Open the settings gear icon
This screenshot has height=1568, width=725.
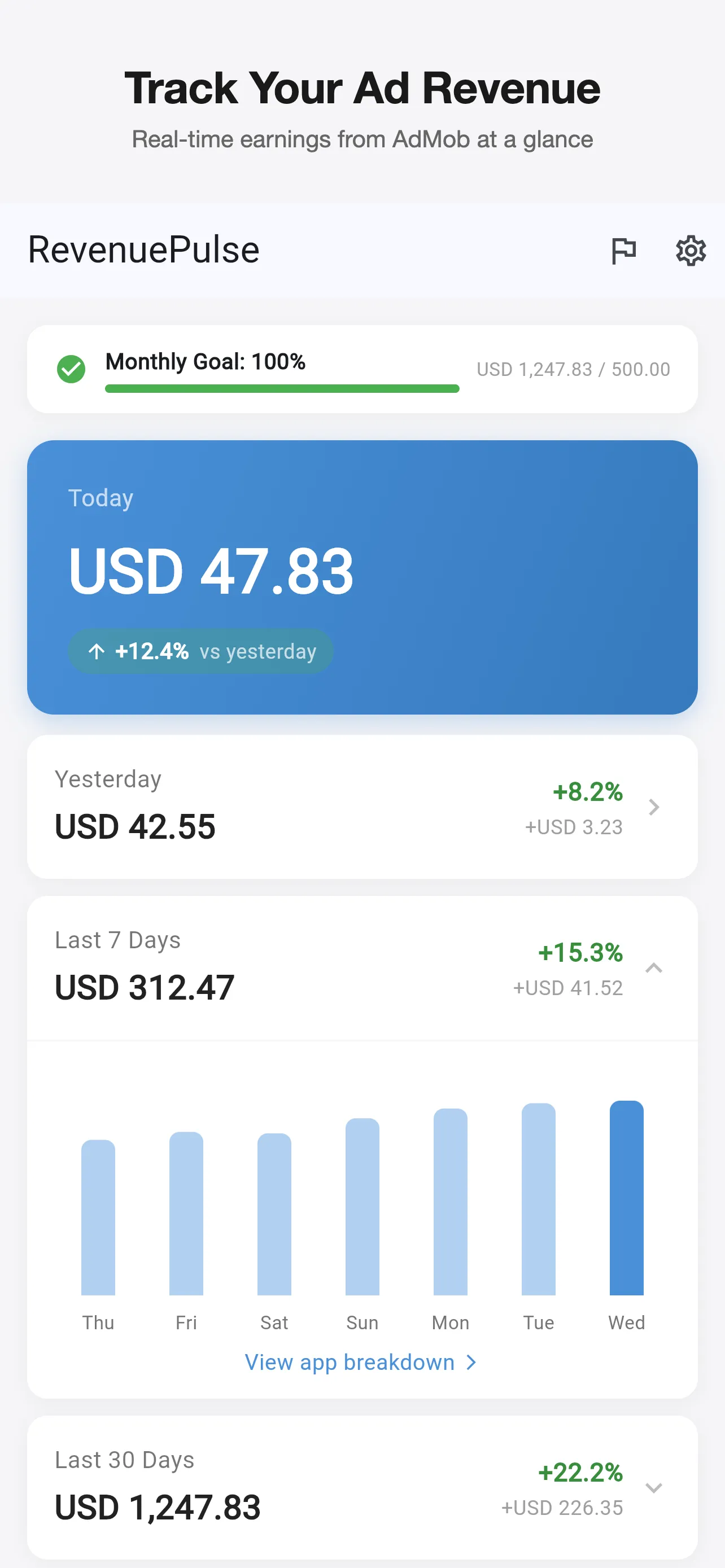coord(691,251)
